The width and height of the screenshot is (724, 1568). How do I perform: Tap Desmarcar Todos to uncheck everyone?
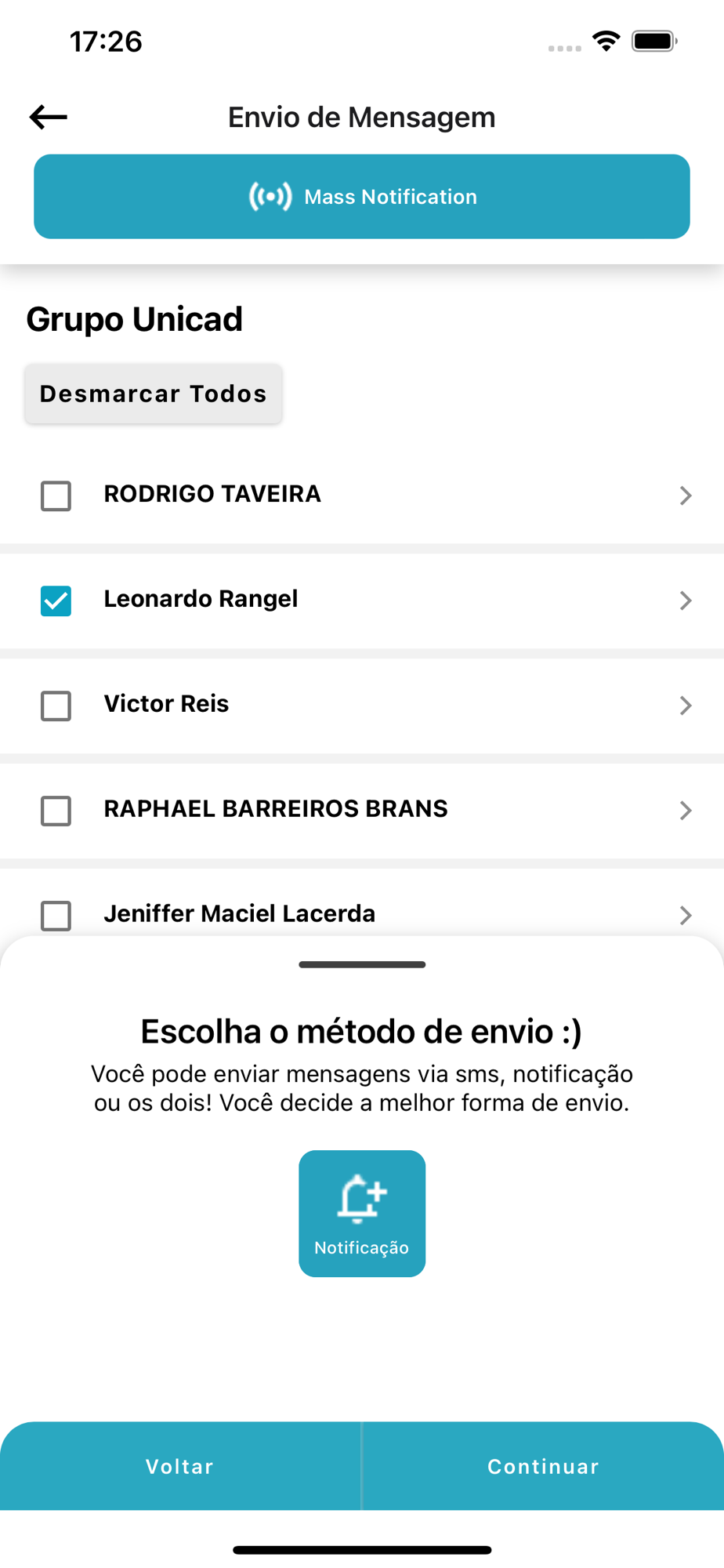[153, 394]
